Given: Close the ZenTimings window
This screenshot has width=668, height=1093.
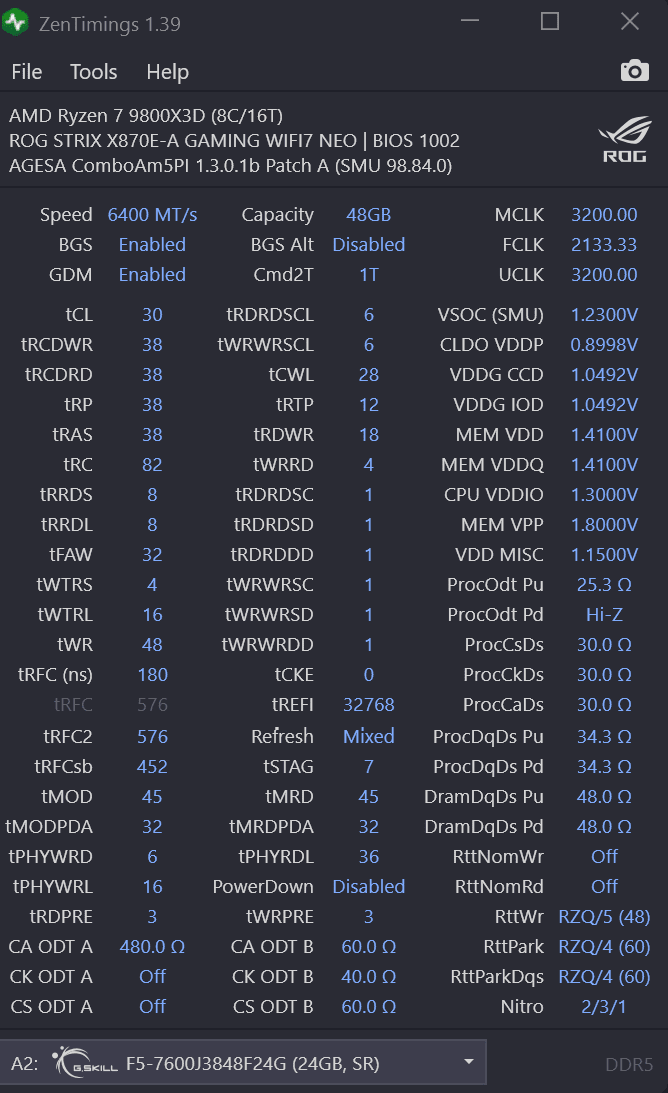Looking at the screenshot, I should pyautogui.click(x=630, y=21).
